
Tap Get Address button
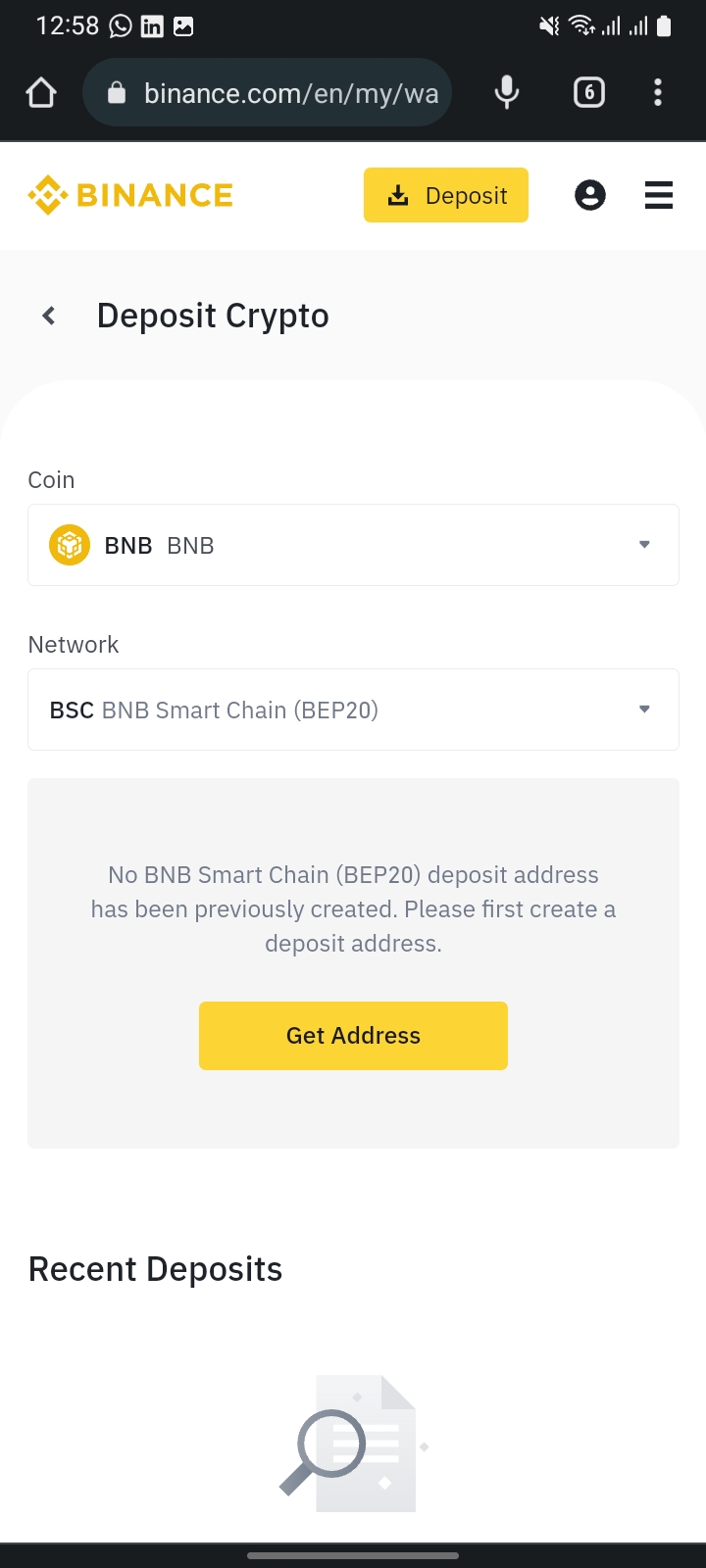tap(353, 1036)
